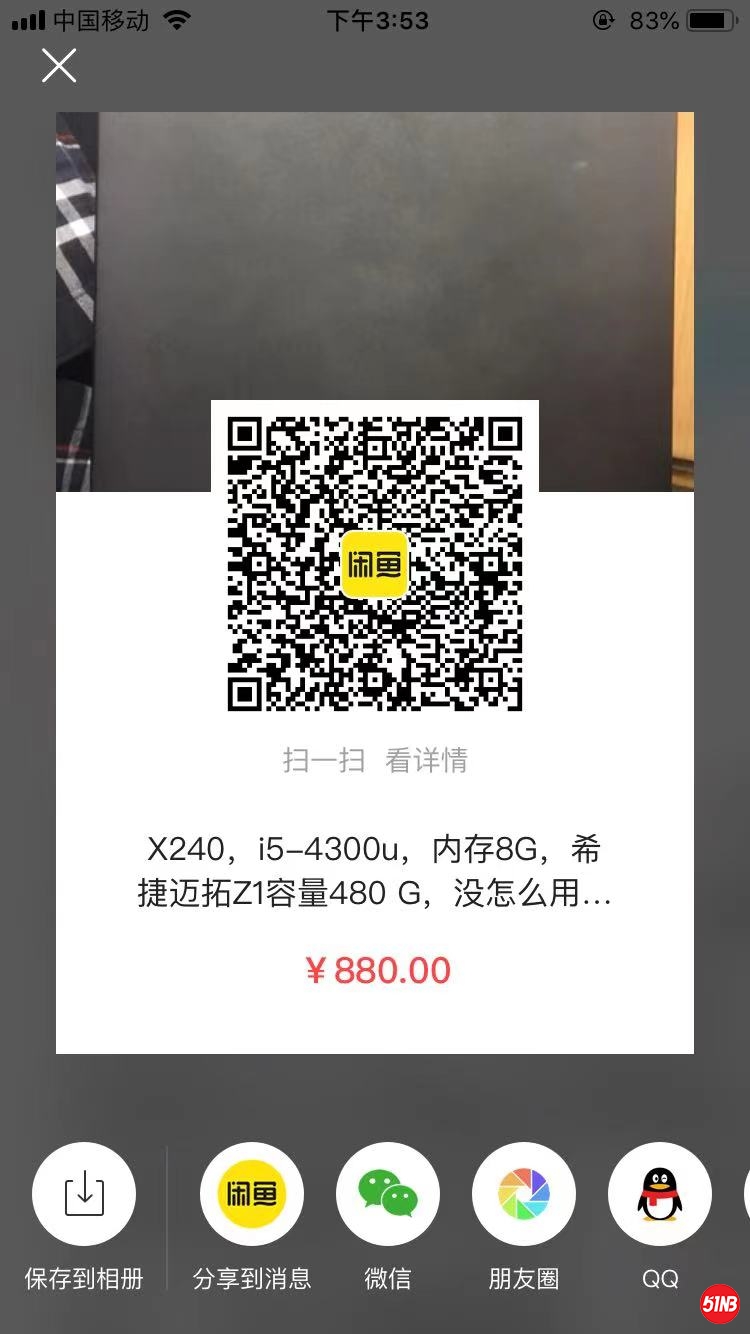Image resolution: width=750 pixels, height=1334 pixels.
Task: Share the listing via WeChat
Action: pos(388,1194)
